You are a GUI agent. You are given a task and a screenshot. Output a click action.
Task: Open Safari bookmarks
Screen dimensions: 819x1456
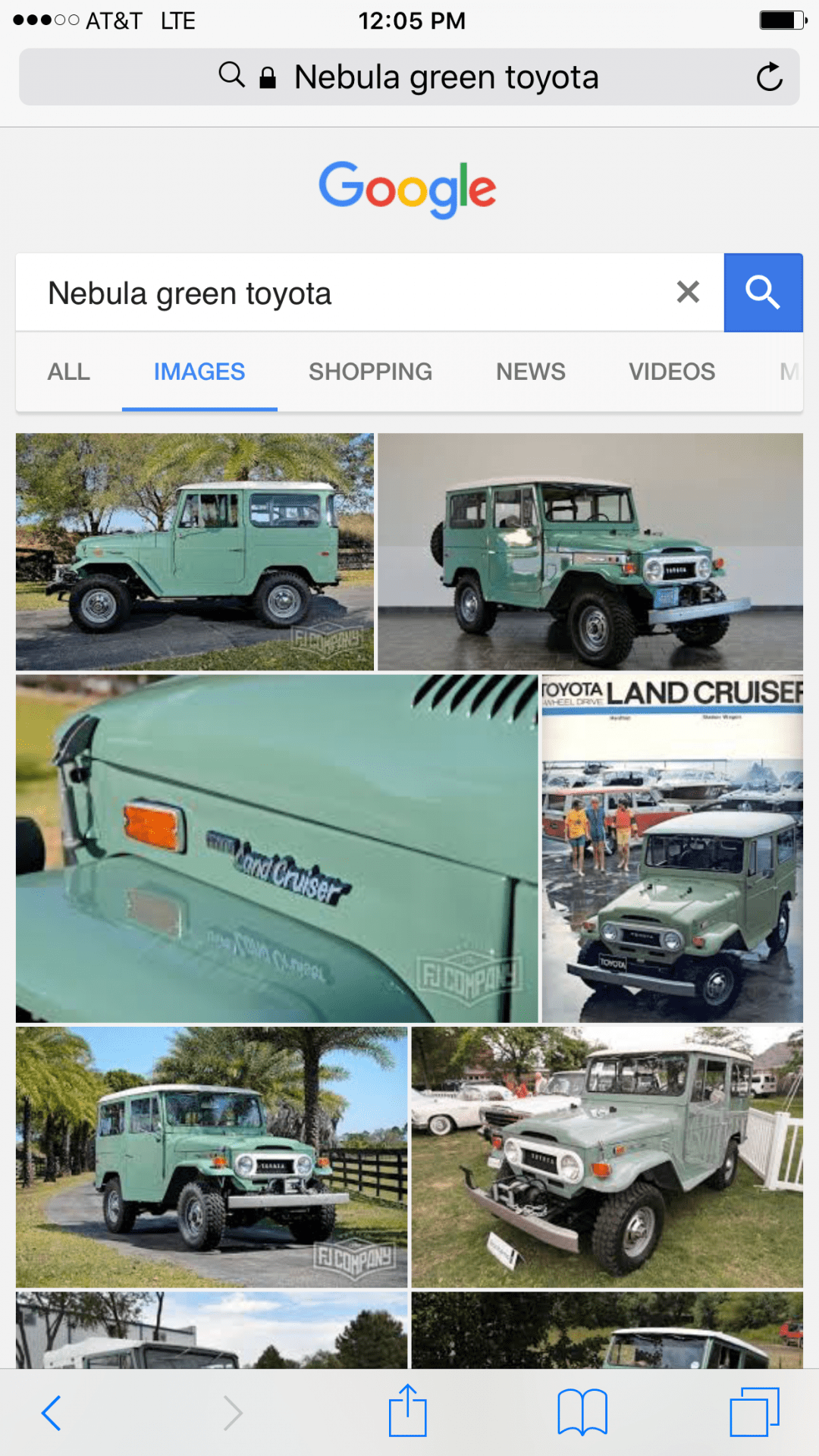point(582,1412)
